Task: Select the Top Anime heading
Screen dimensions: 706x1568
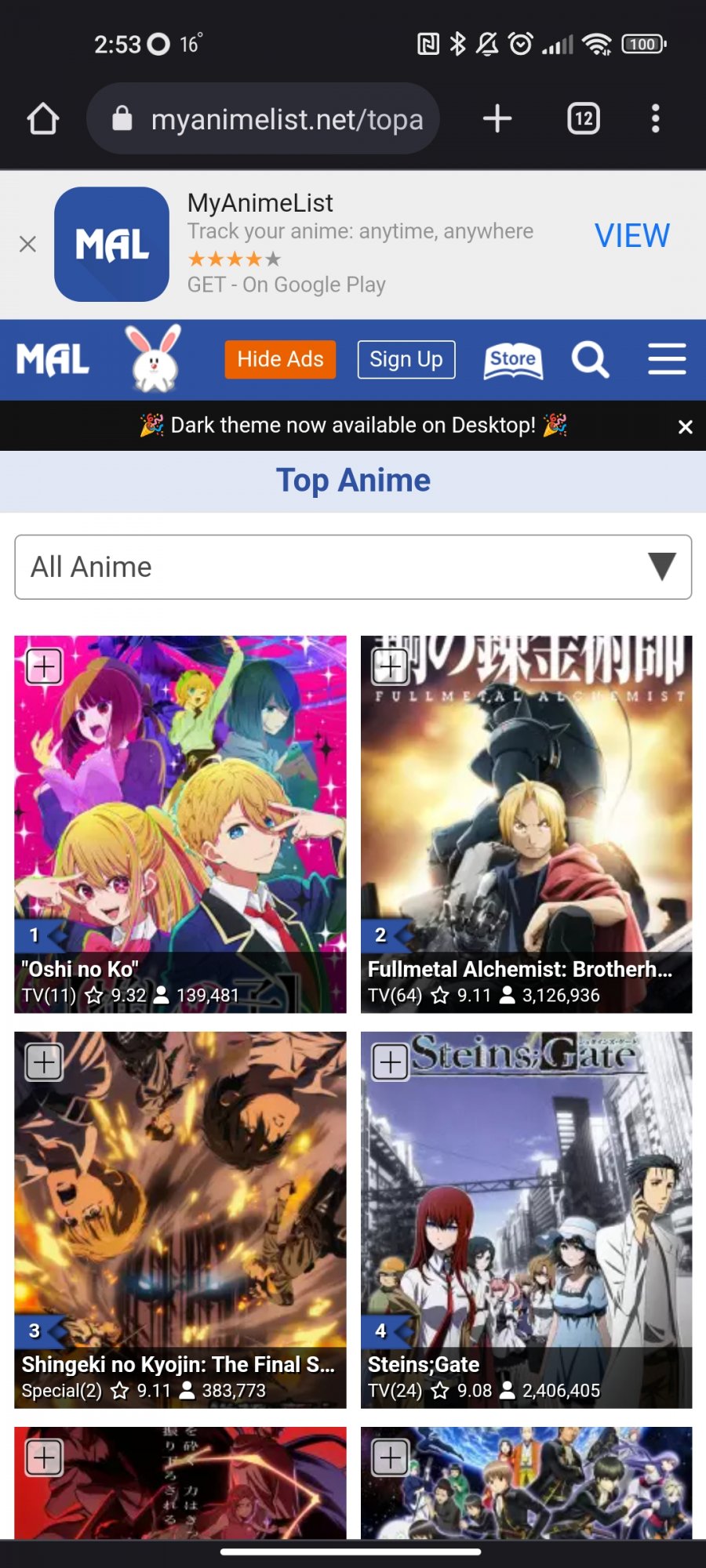Action: coord(352,480)
